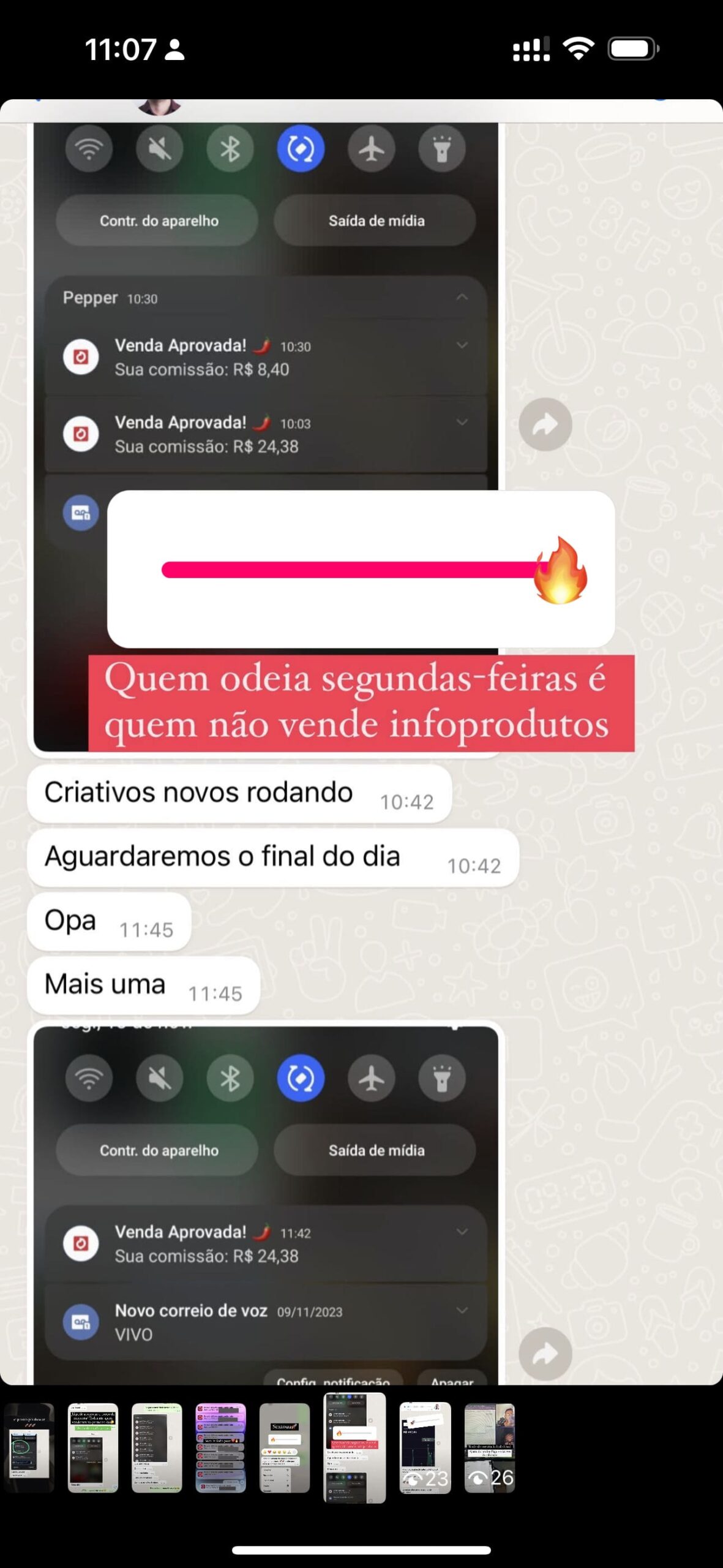Image resolution: width=723 pixels, height=1568 pixels.
Task: Move the fire emoji slider sticker
Action: pyautogui.click(x=560, y=571)
